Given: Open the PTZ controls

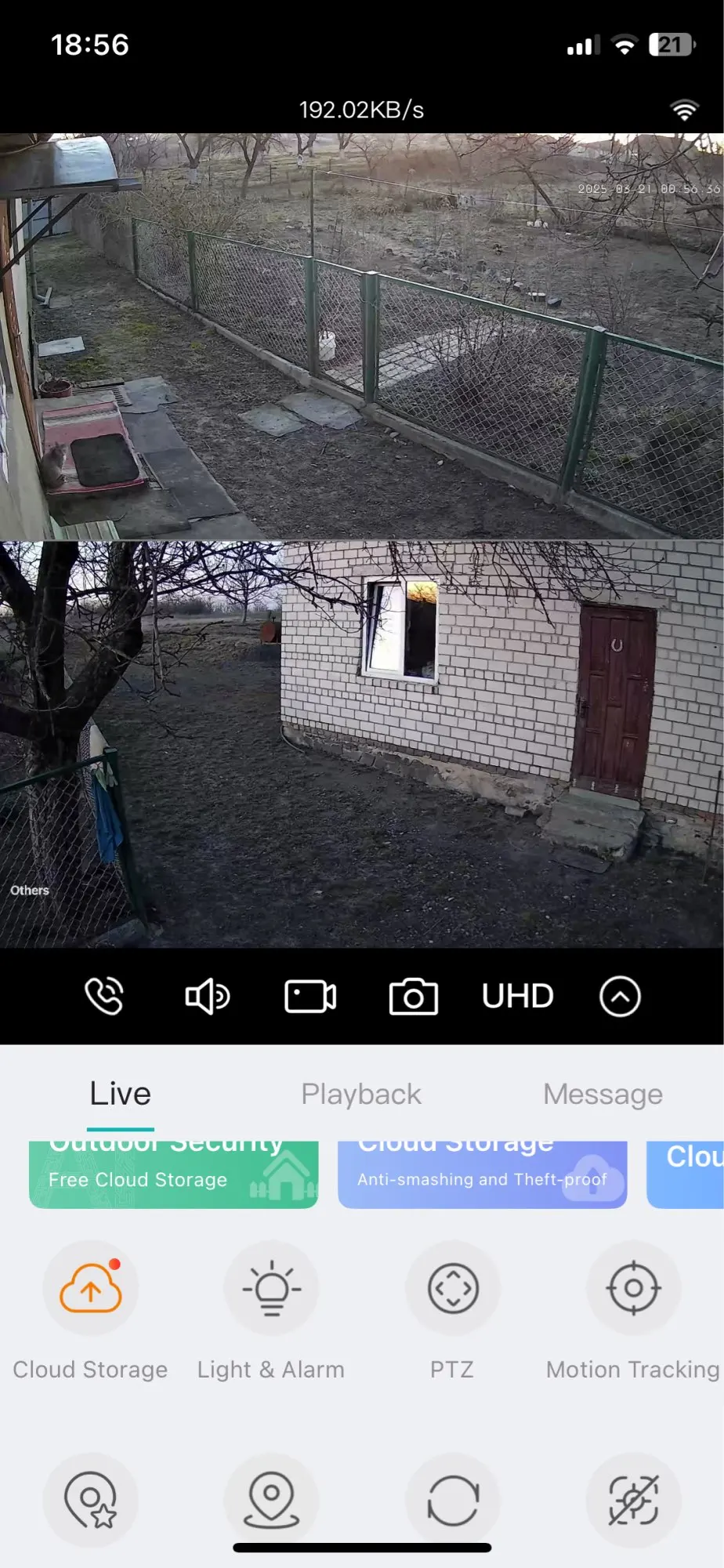Looking at the screenshot, I should tap(452, 1288).
